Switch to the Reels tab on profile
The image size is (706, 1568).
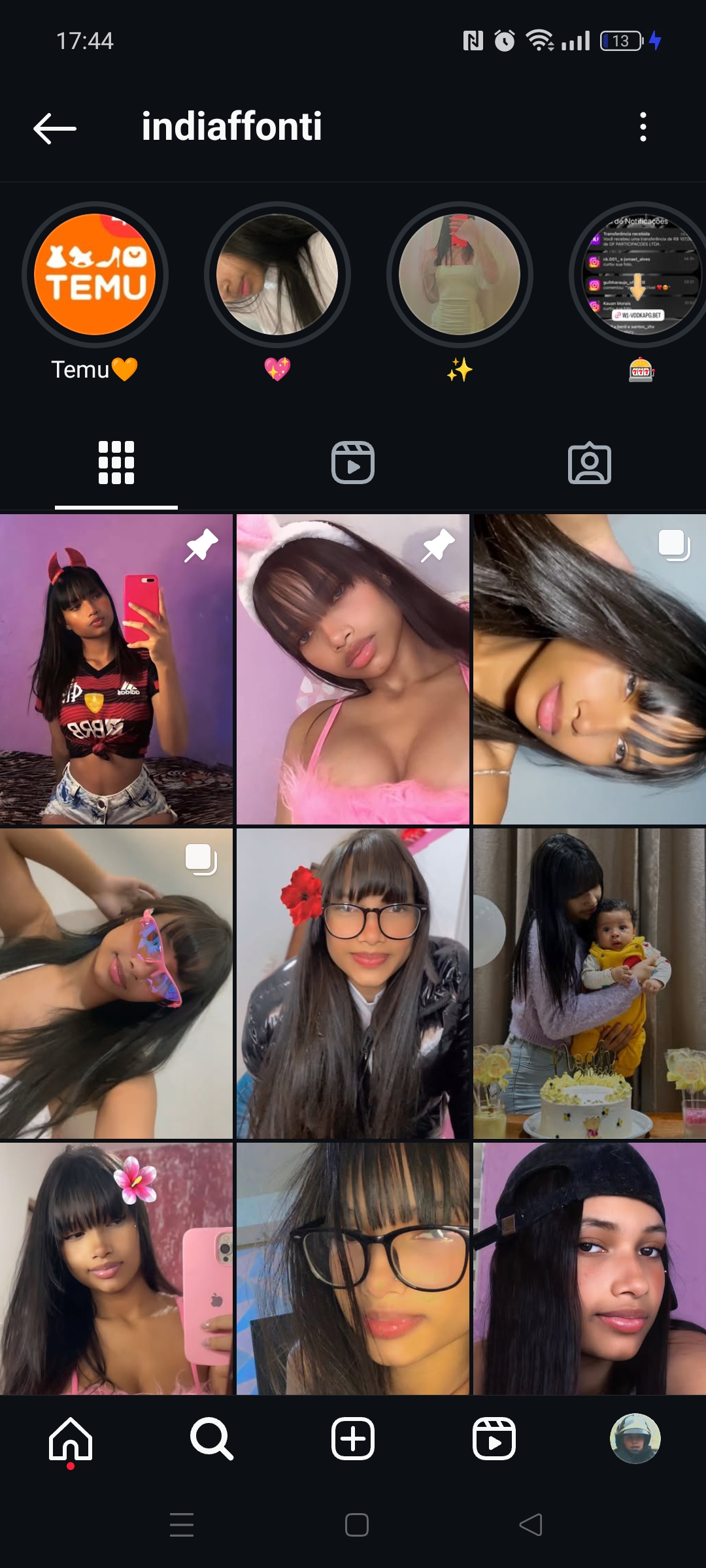353,463
